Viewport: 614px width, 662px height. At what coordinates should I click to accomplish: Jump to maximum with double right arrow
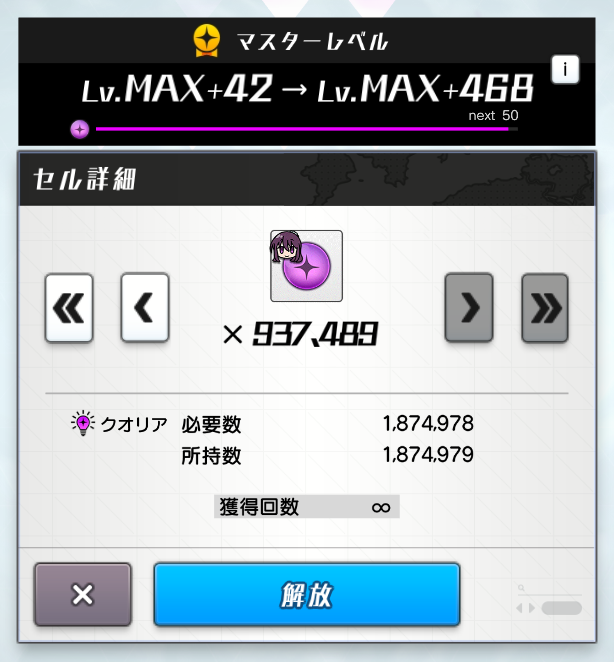(x=545, y=308)
